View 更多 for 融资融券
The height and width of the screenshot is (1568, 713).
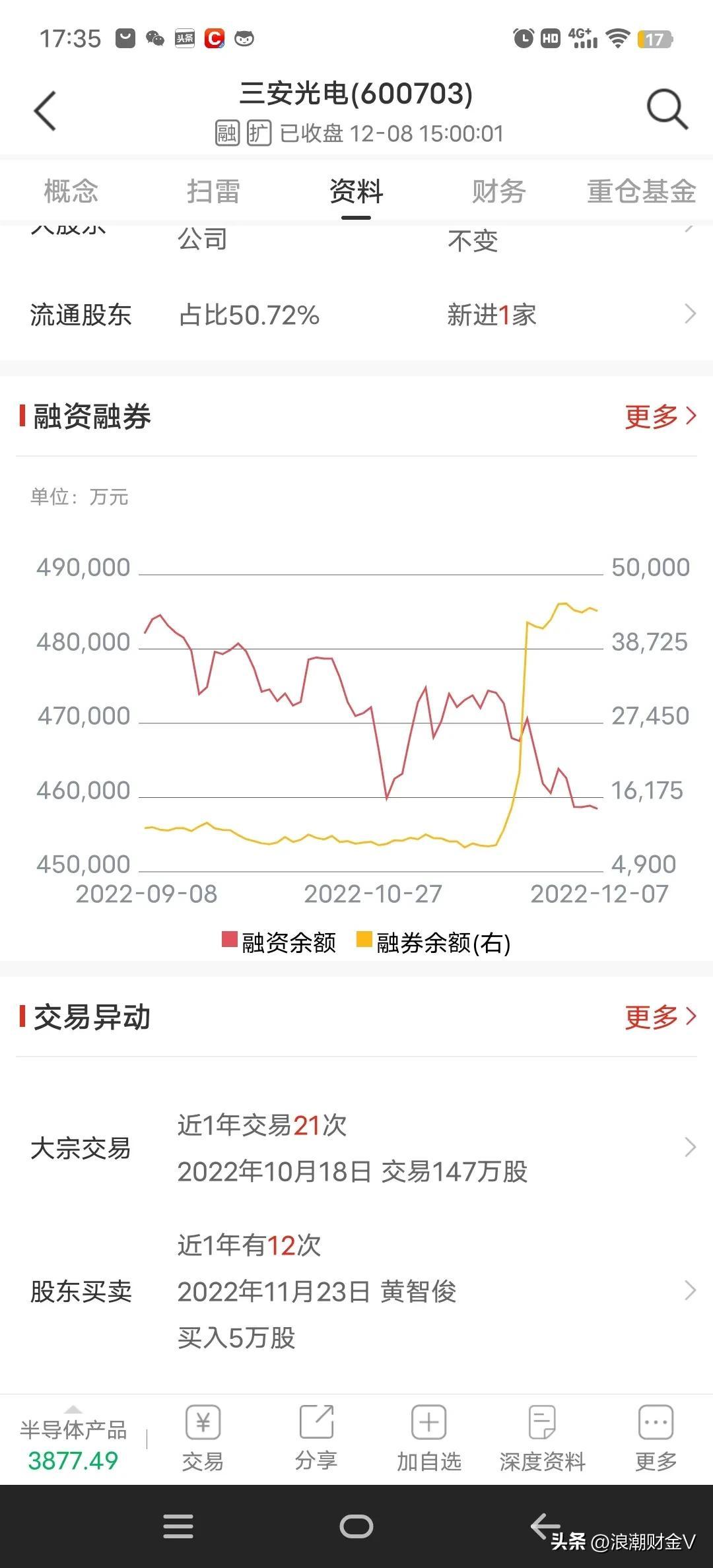tap(660, 416)
